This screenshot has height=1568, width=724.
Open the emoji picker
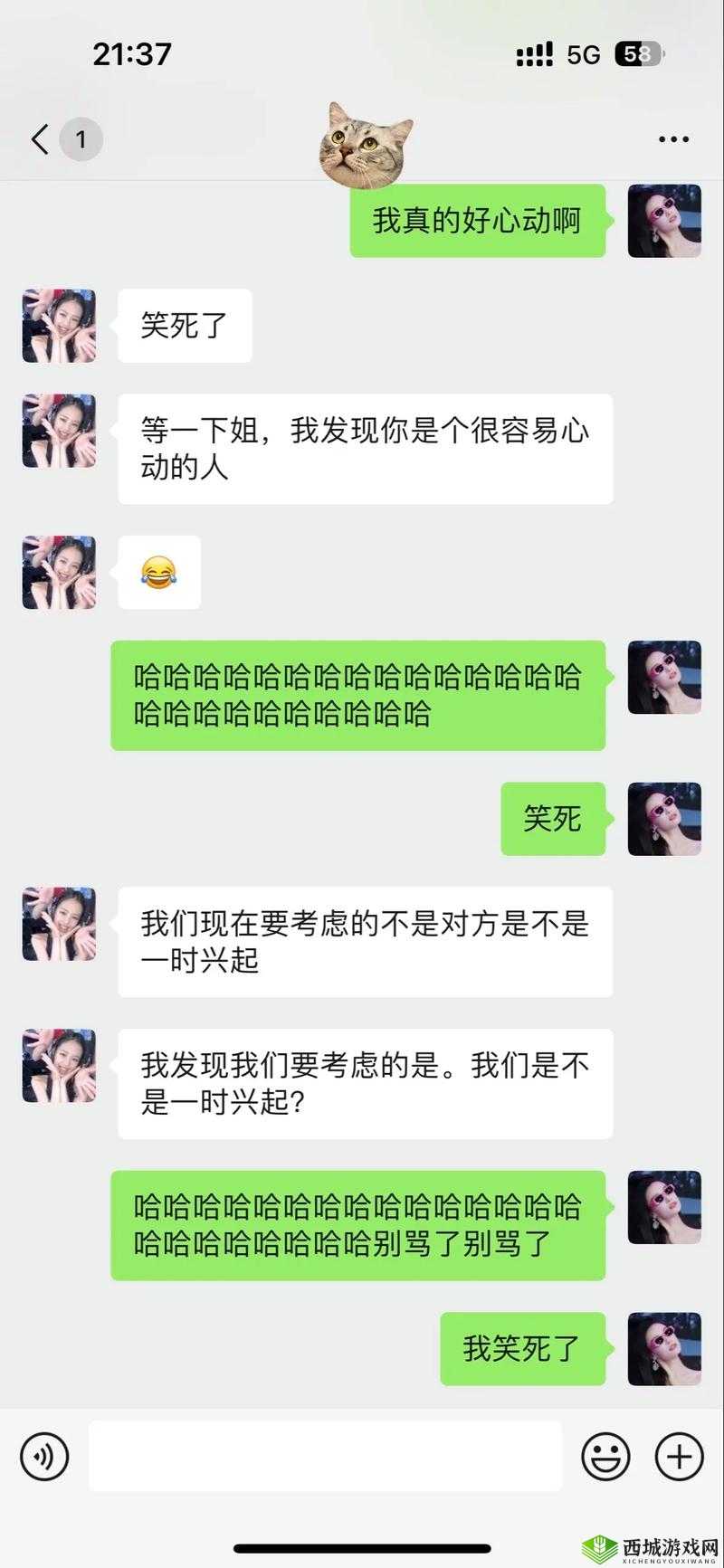click(x=608, y=1457)
